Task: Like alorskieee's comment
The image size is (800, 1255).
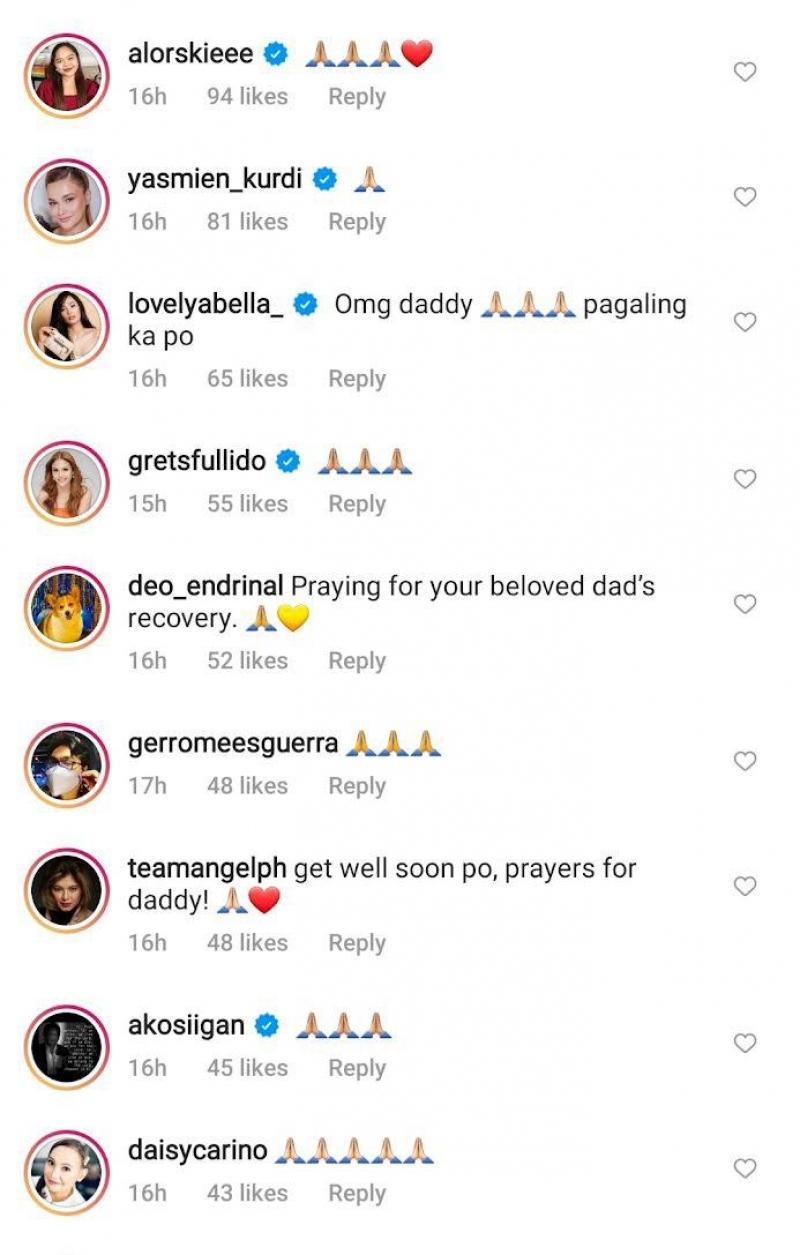Action: point(745,72)
